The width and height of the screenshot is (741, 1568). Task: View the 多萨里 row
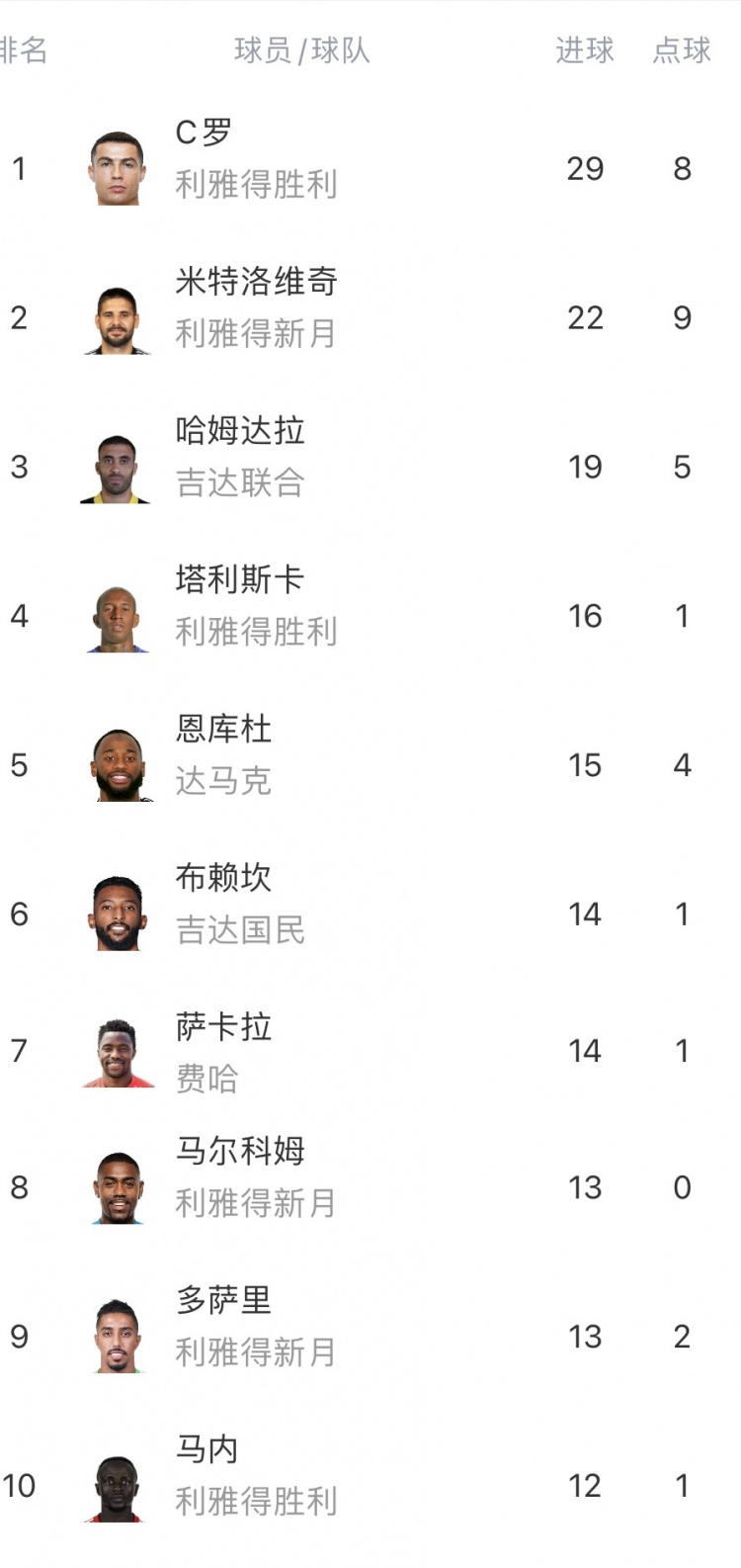coord(370,1337)
